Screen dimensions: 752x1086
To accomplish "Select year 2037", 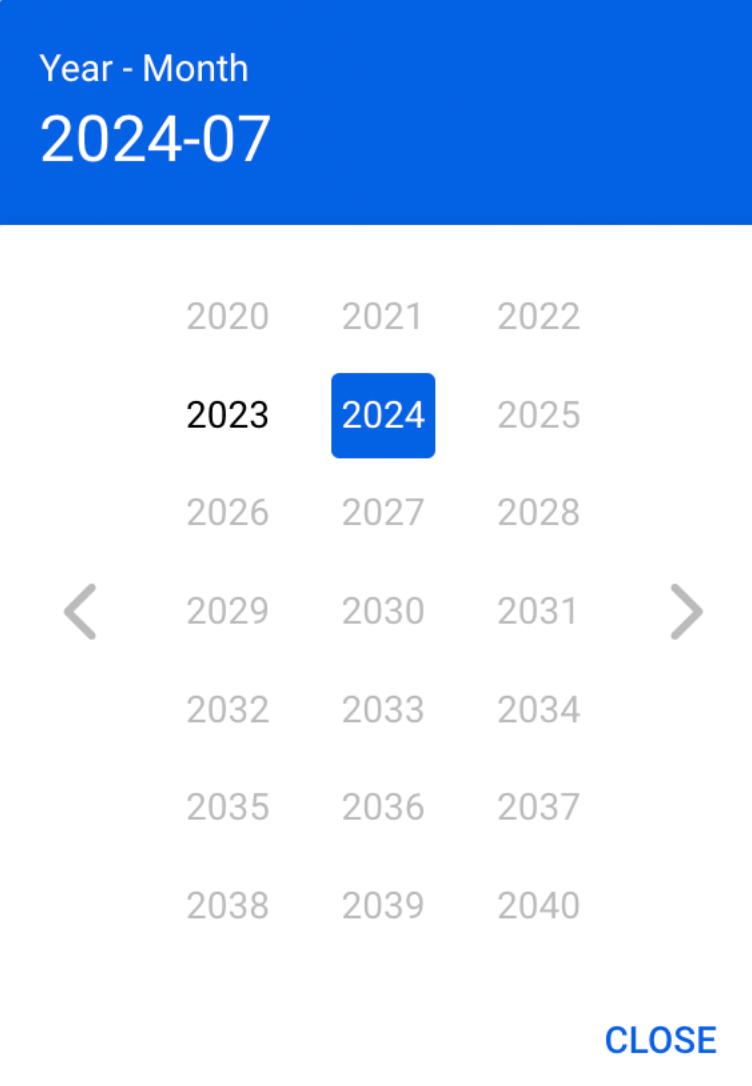I will point(538,807).
